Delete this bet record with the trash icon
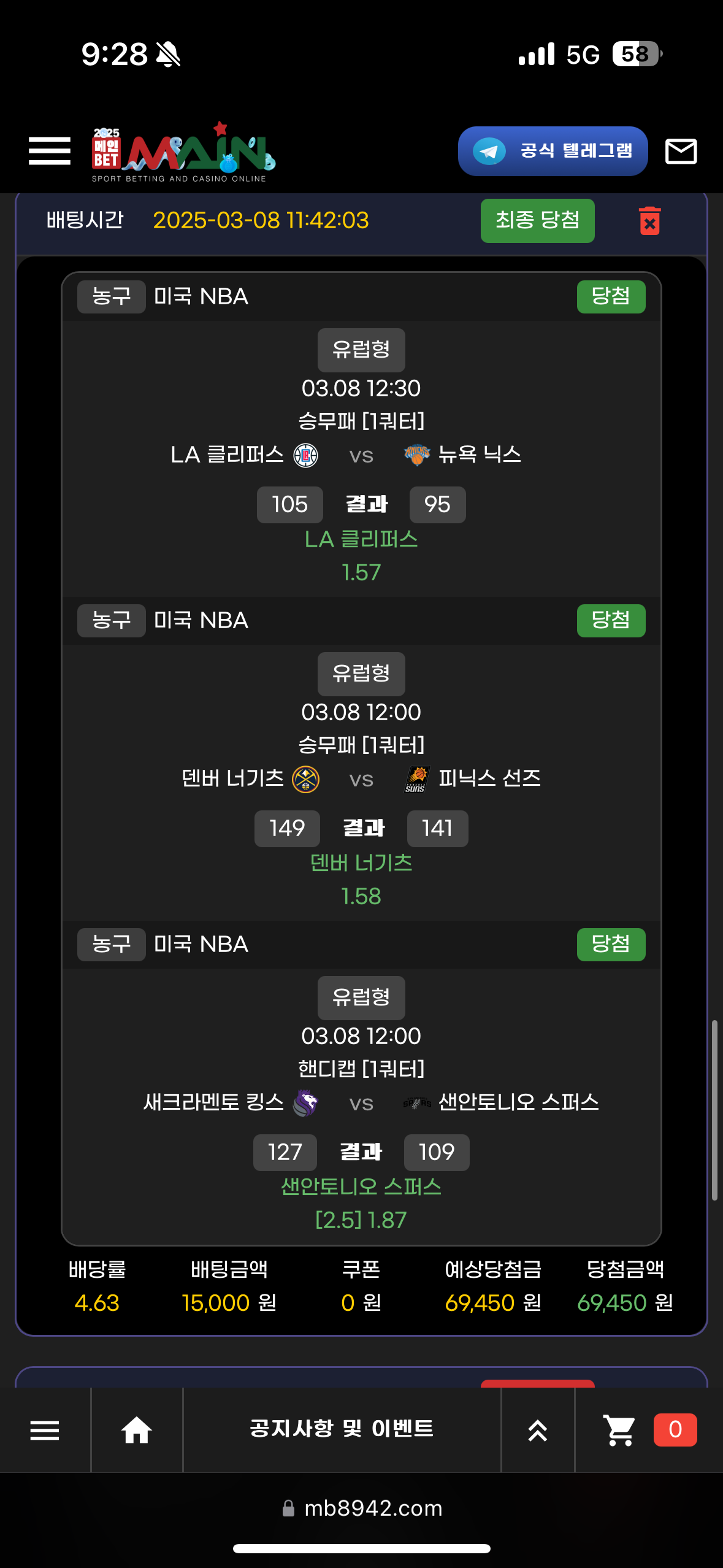The height and width of the screenshot is (1568, 723). (x=649, y=221)
